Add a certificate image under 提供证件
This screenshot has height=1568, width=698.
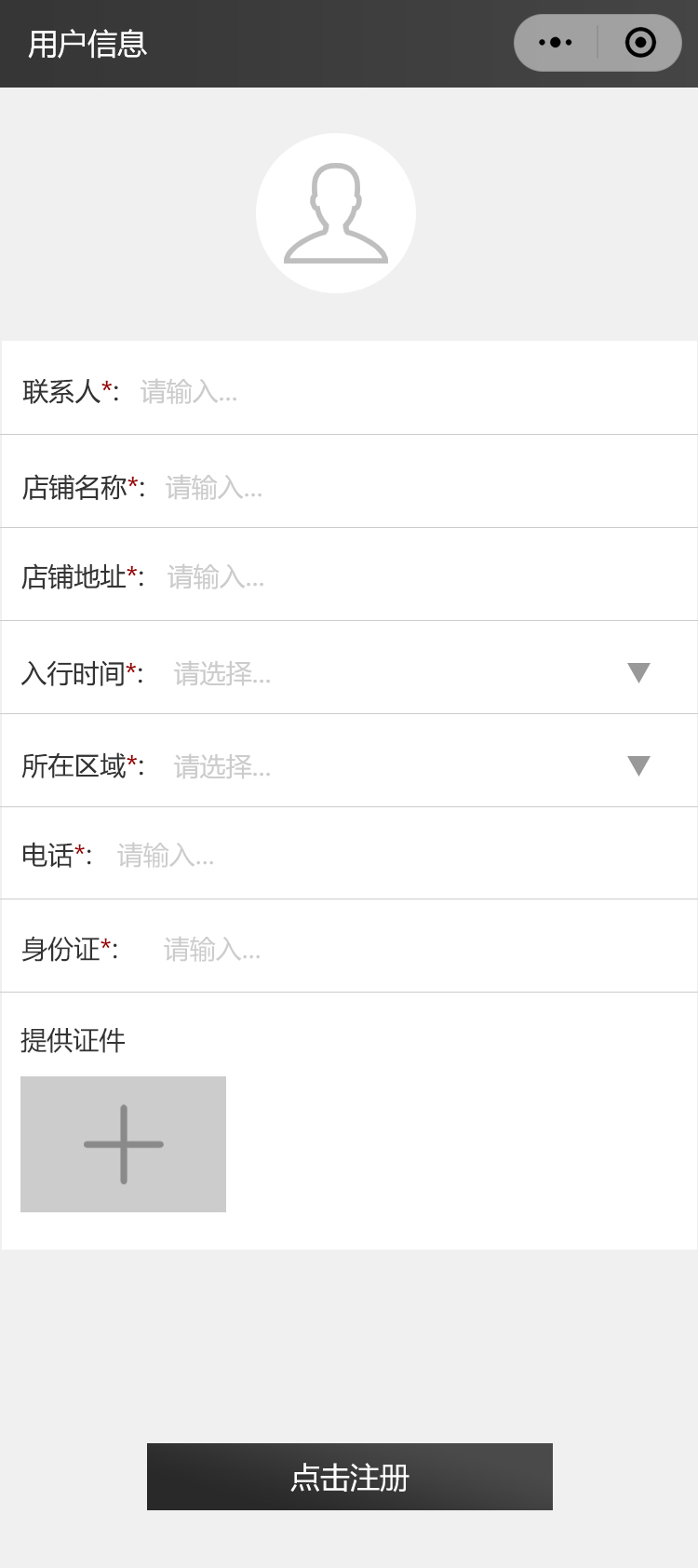point(123,1144)
